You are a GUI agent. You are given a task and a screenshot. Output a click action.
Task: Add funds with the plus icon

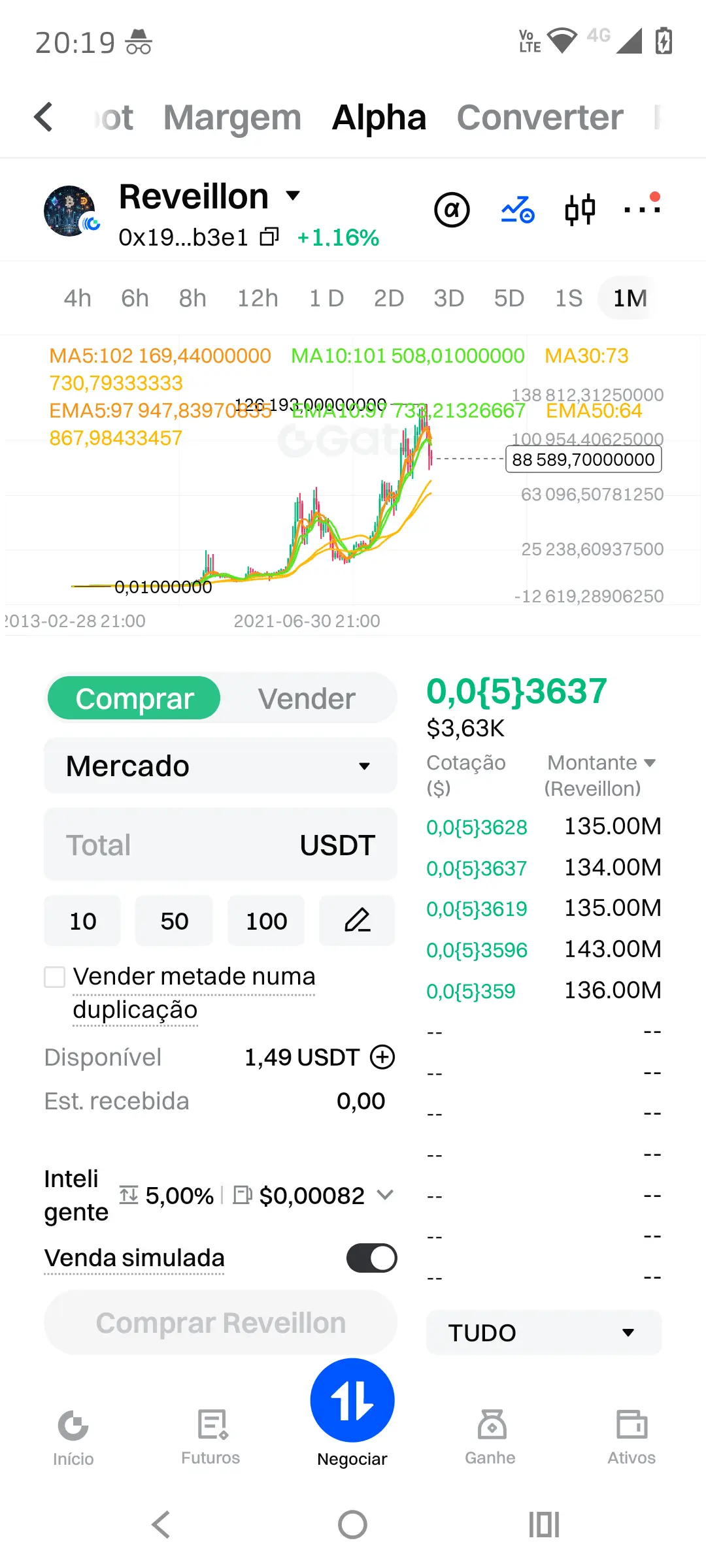382,1056
